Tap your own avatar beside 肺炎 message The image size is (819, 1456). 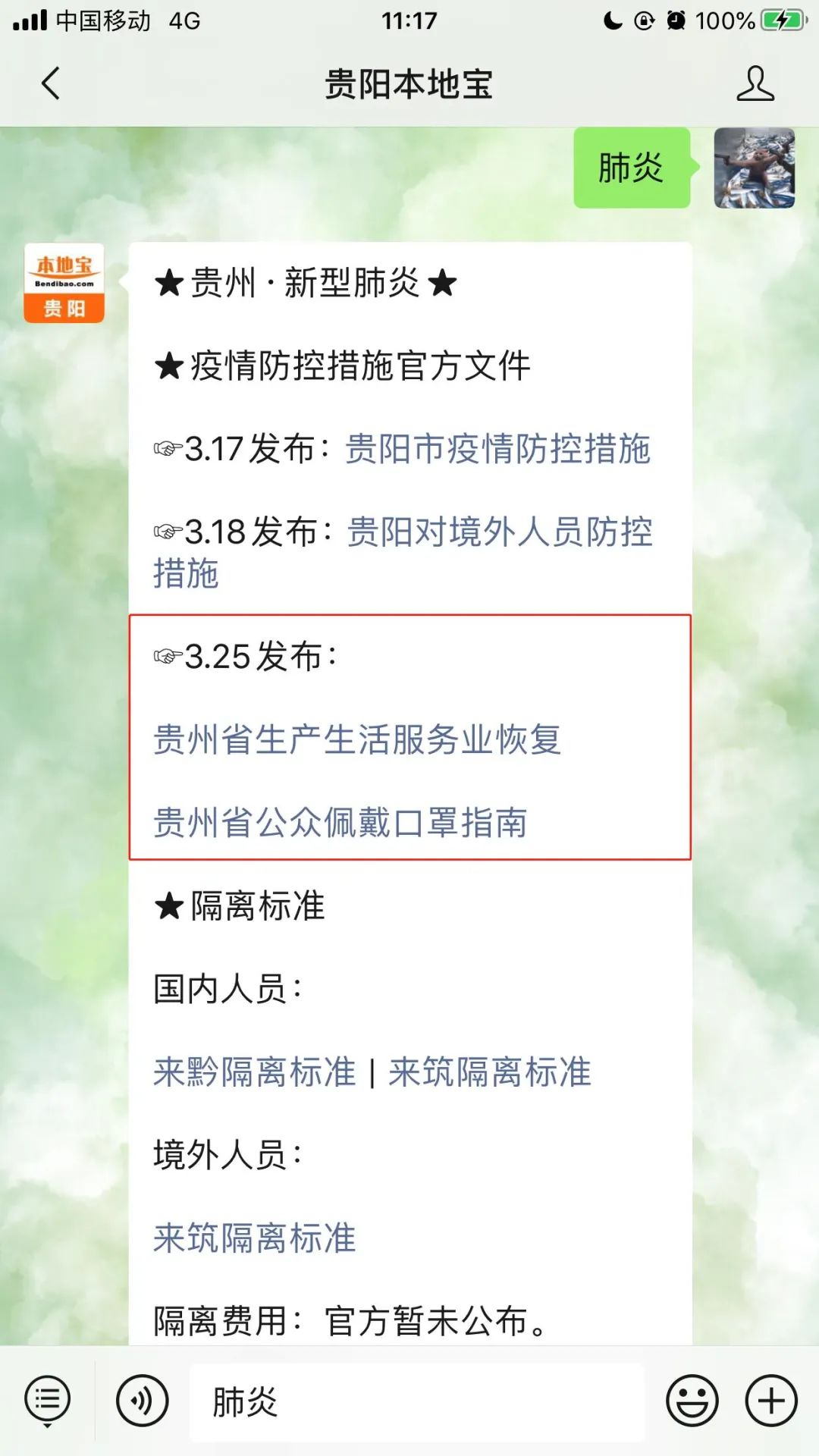click(755, 168)
